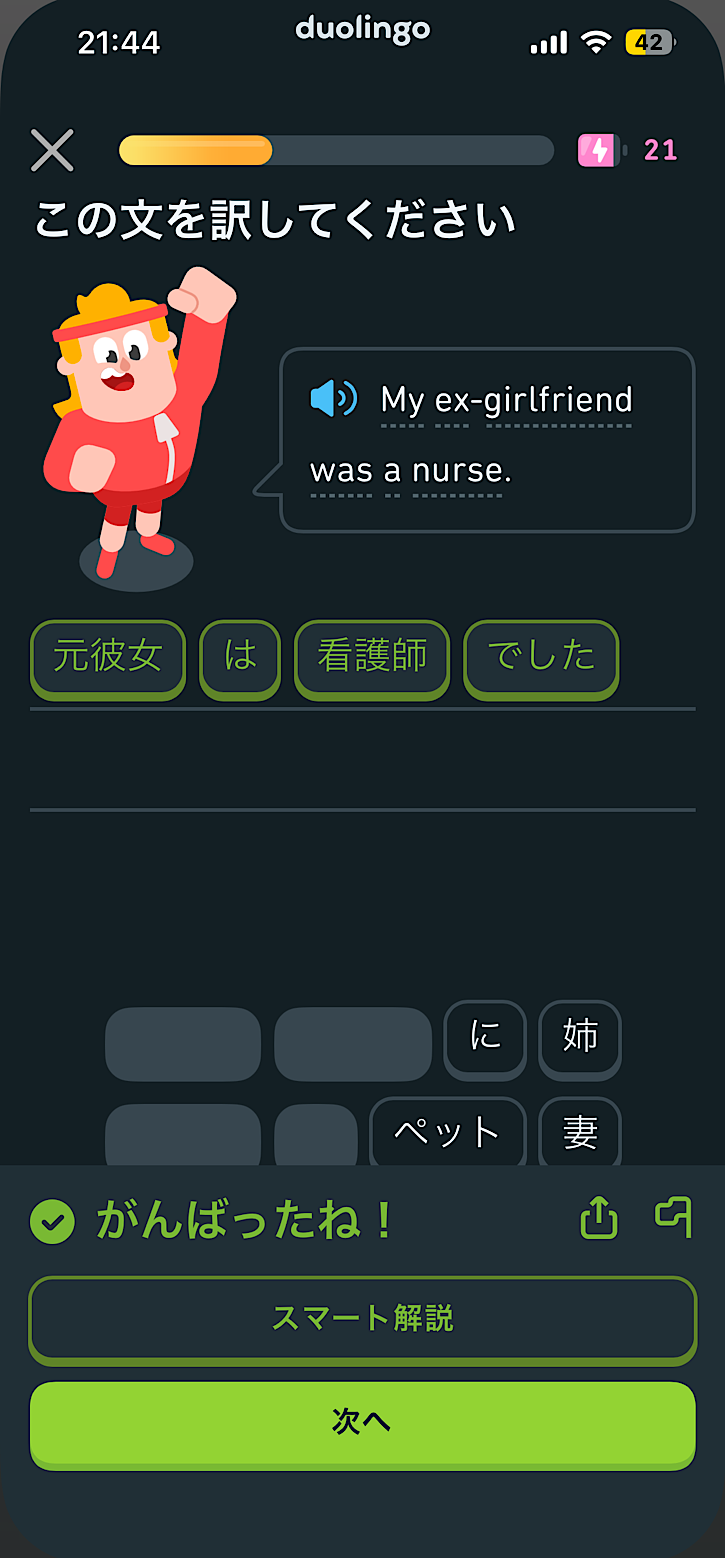The image size is (725, 1558).
Task: Tap the 看護師 word tile
Action: (372, 657)
